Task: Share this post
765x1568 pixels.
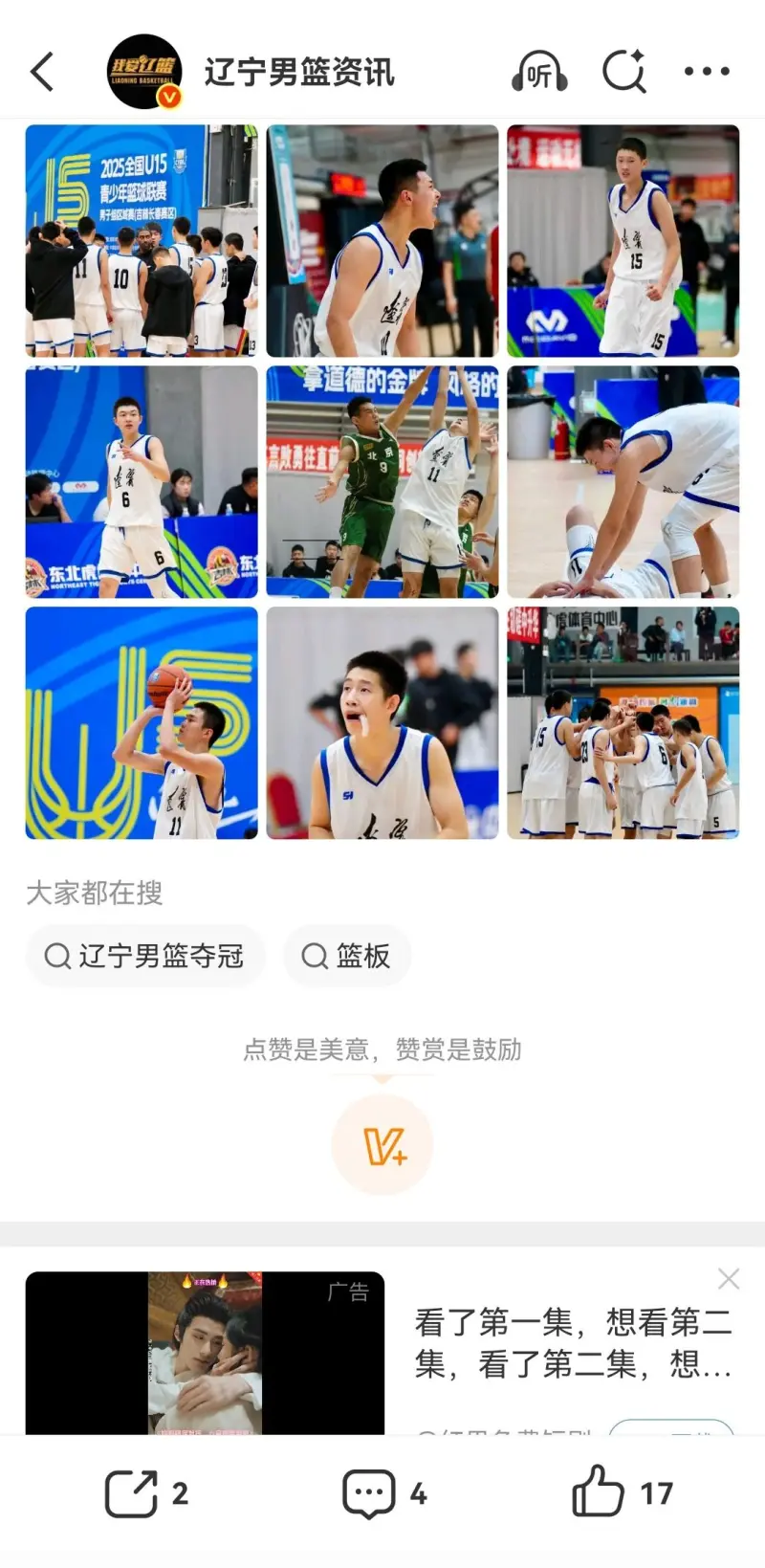Action: point(145,1493)
